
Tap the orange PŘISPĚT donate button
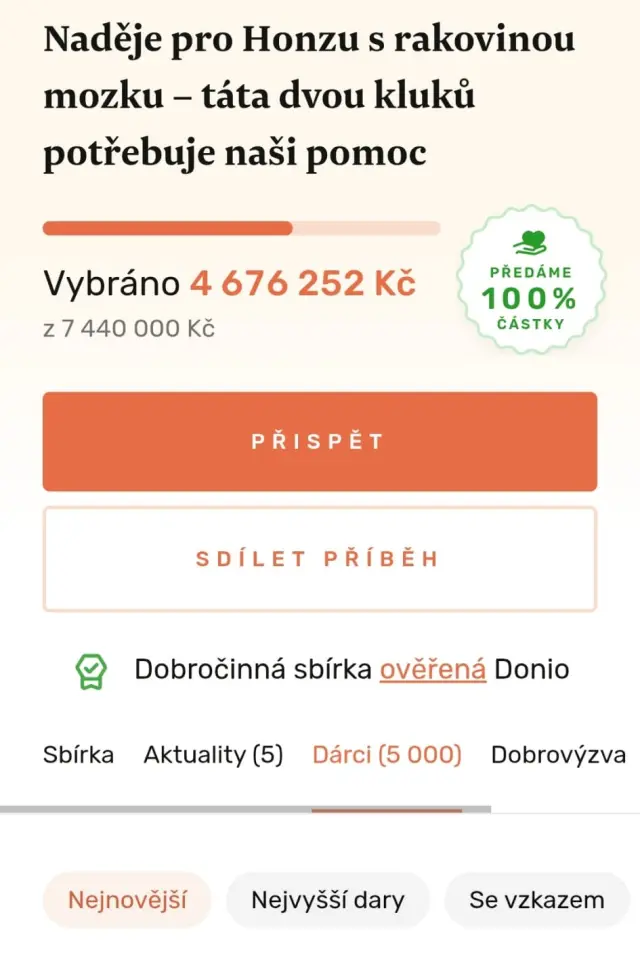click(319, 441)
